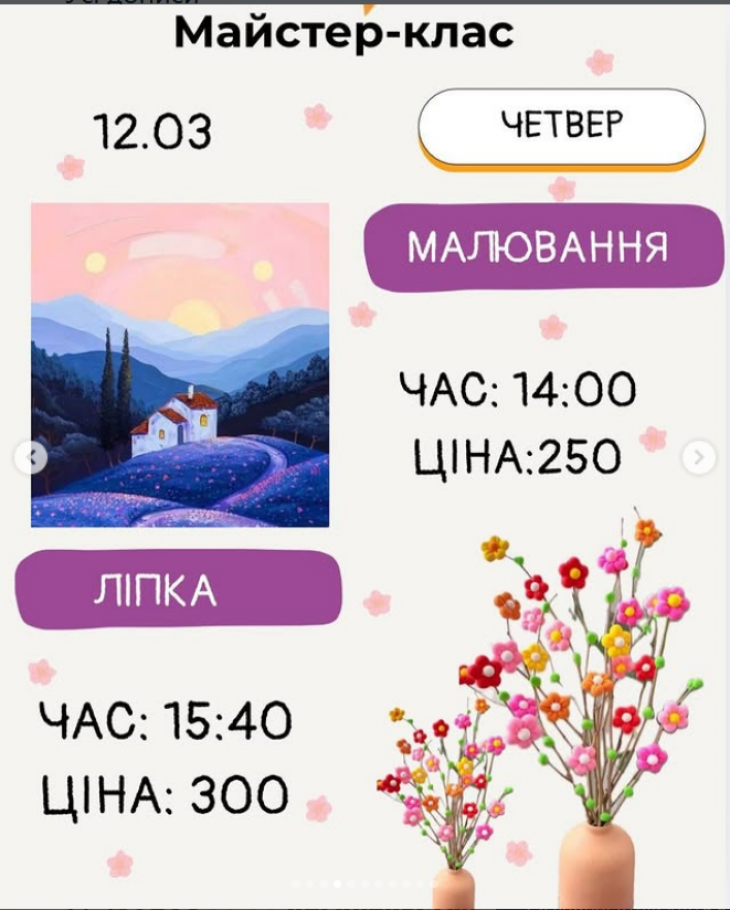Go to the next carousel image
Image resolution: width=730 pixels, height=910 pixels.
698,458
